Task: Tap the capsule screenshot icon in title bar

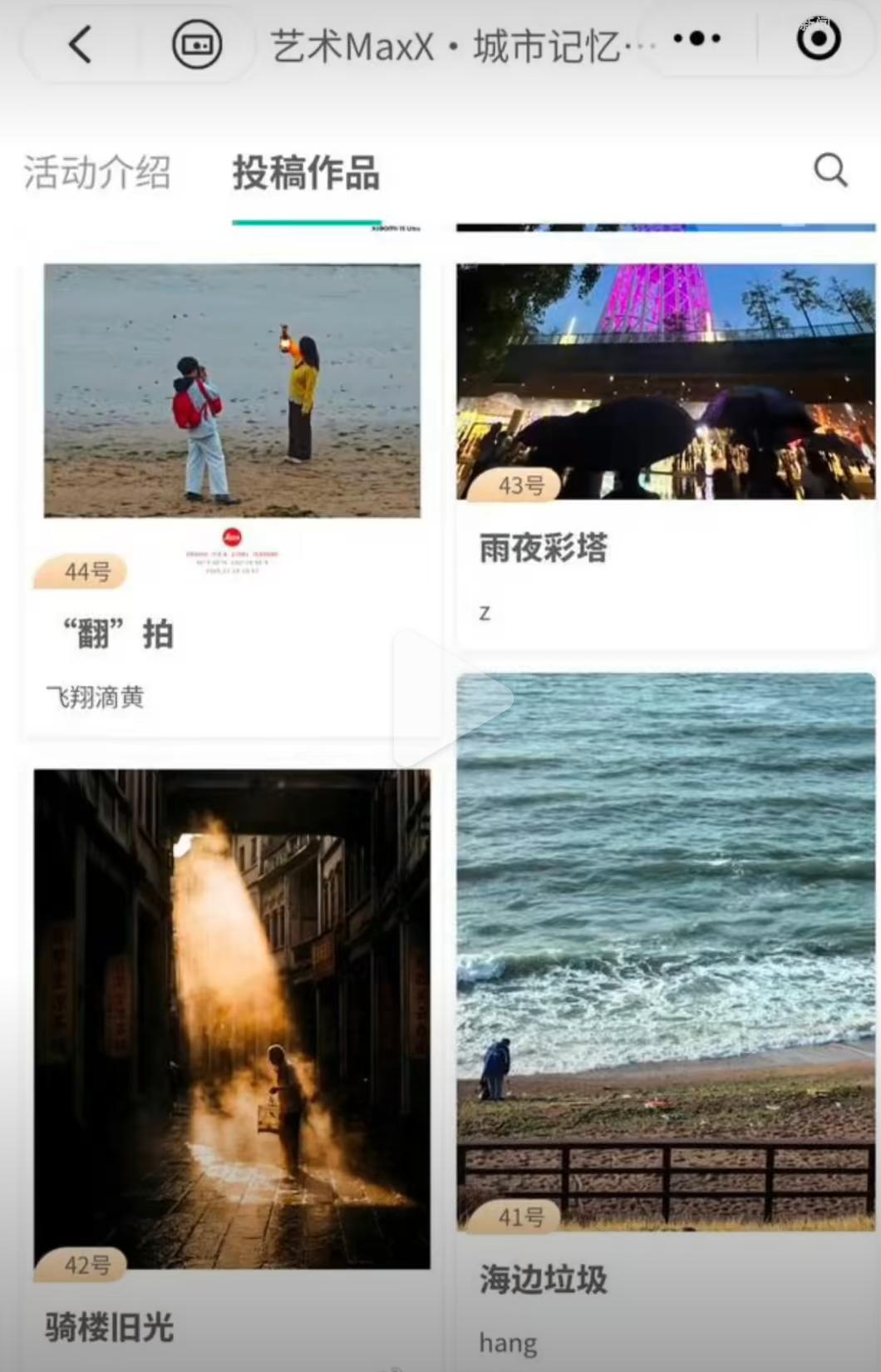Action: click(198, 43)
